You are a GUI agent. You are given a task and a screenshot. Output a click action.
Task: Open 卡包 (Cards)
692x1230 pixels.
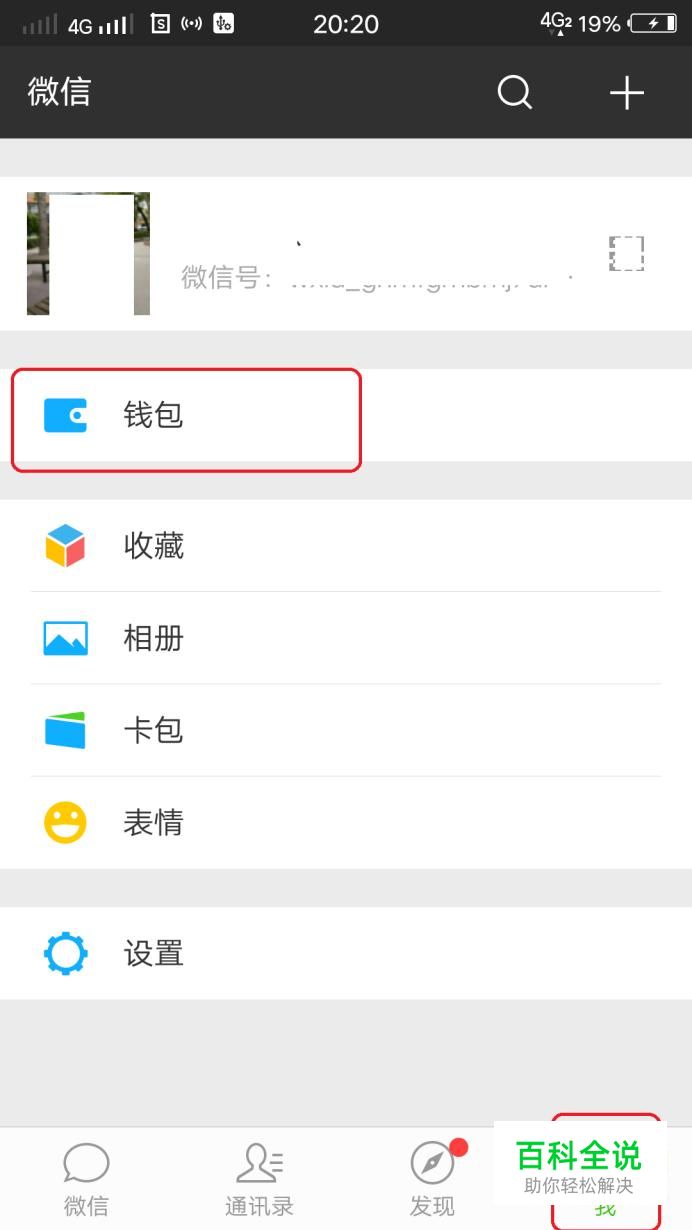(345, 730)
